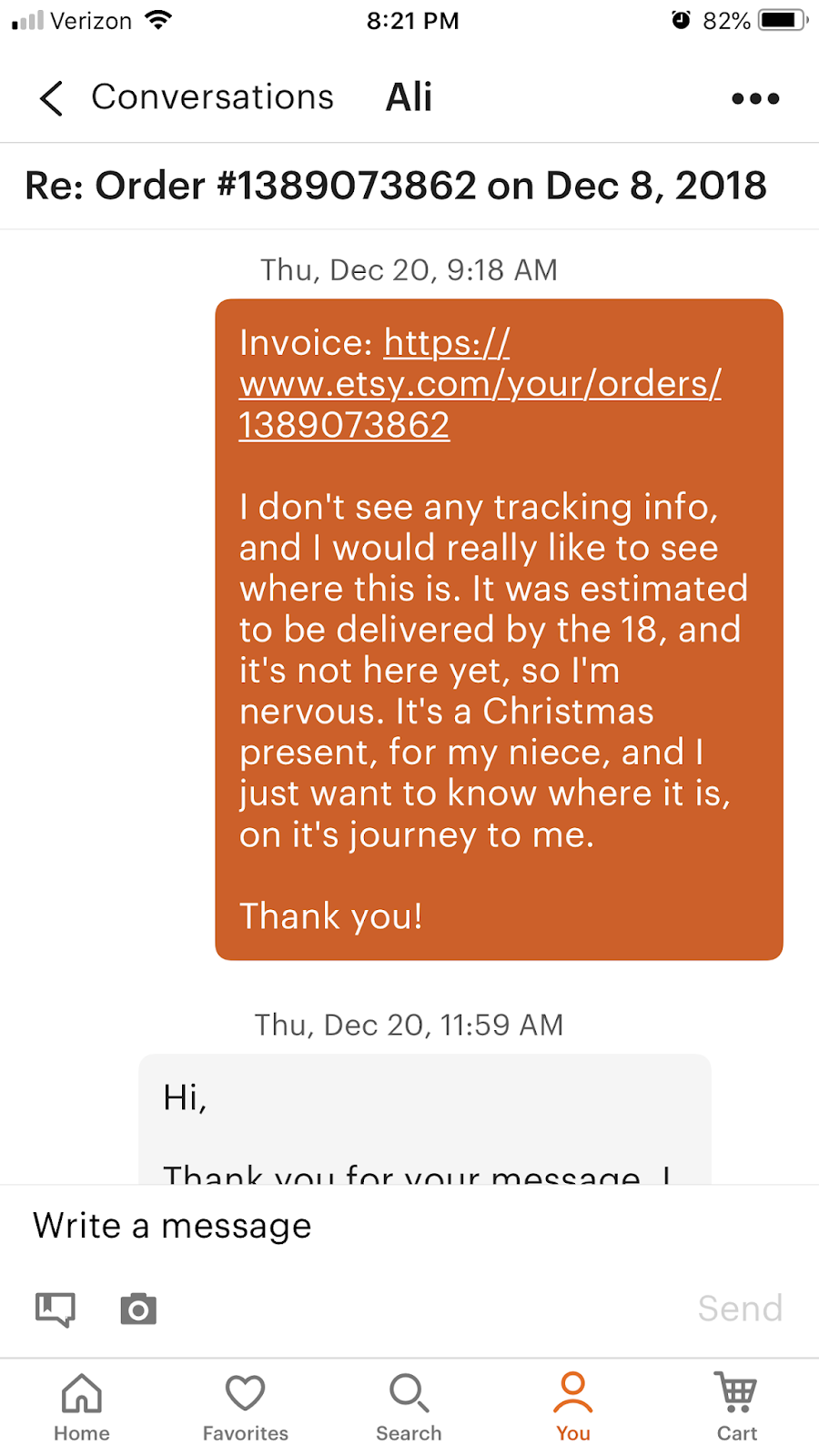Switch to the Home tab

82,1407
